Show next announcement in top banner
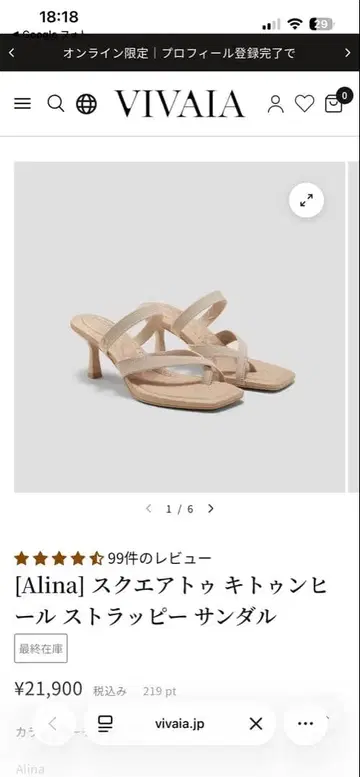Screen dimensions: 360x777 pos(348,53)
